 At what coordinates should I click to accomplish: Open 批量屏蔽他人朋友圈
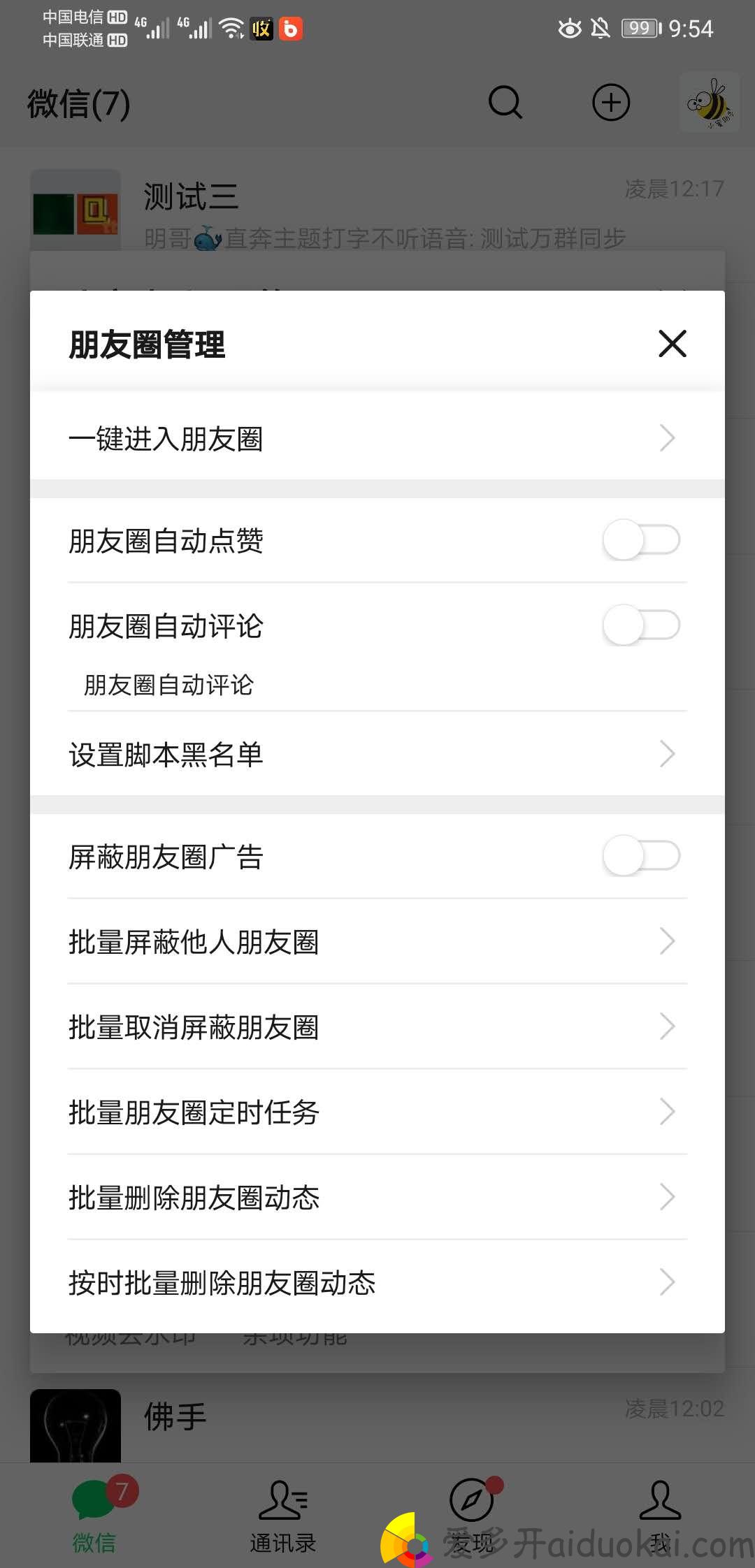tap(377, 941)
